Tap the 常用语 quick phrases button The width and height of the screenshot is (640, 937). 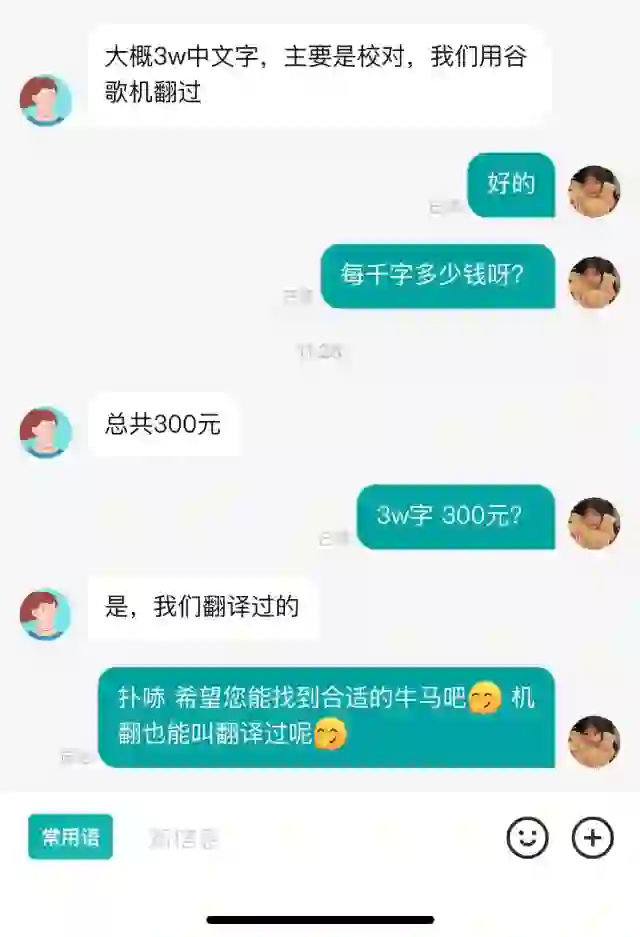click(70, 837)
